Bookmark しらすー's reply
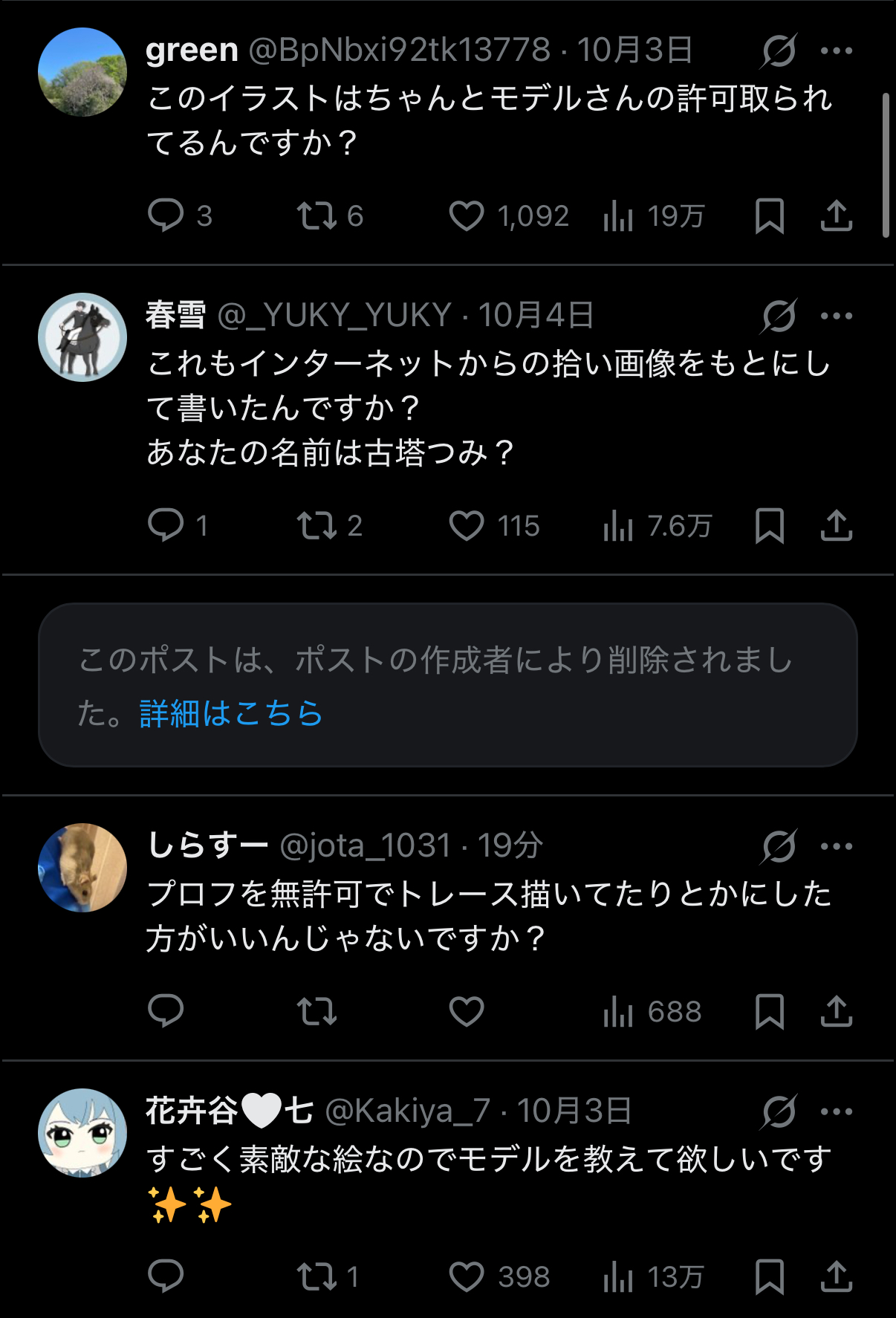This screenshot has width=896, height=1318. pos(769,1012)
